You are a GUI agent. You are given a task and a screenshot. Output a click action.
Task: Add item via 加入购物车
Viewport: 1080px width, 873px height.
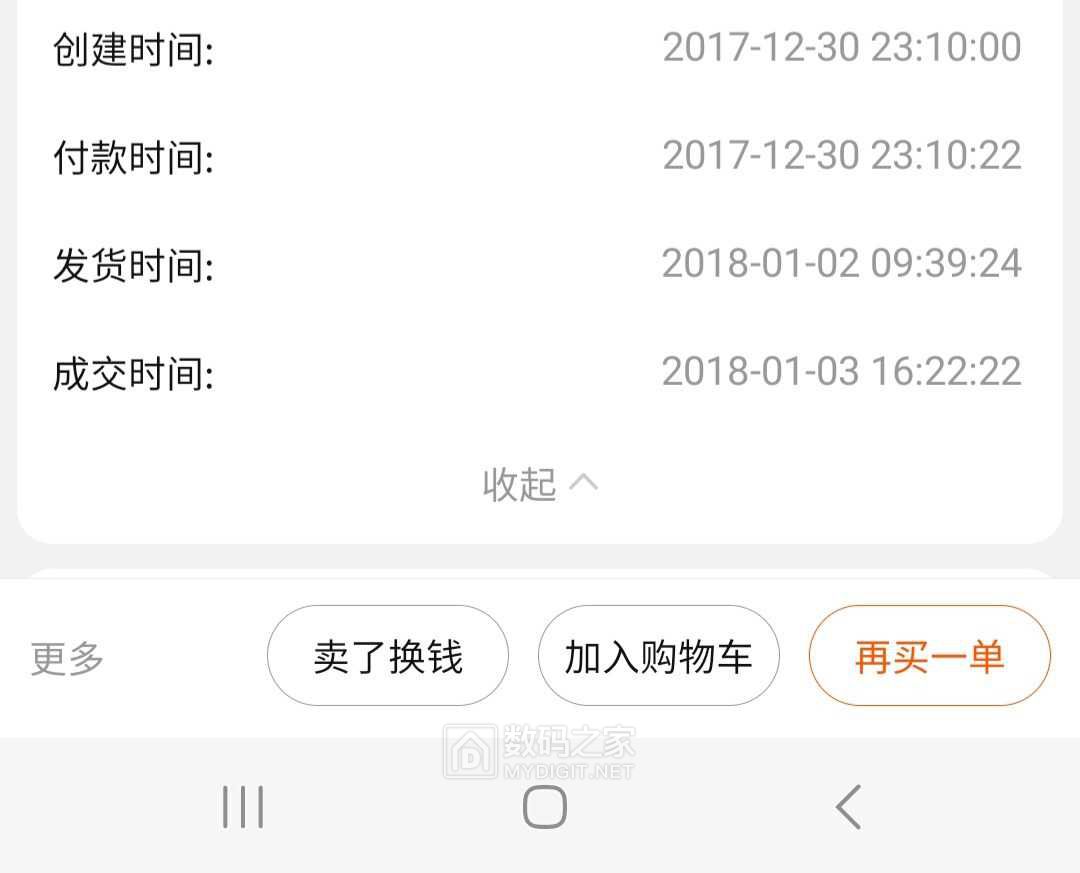pos(658,656)
